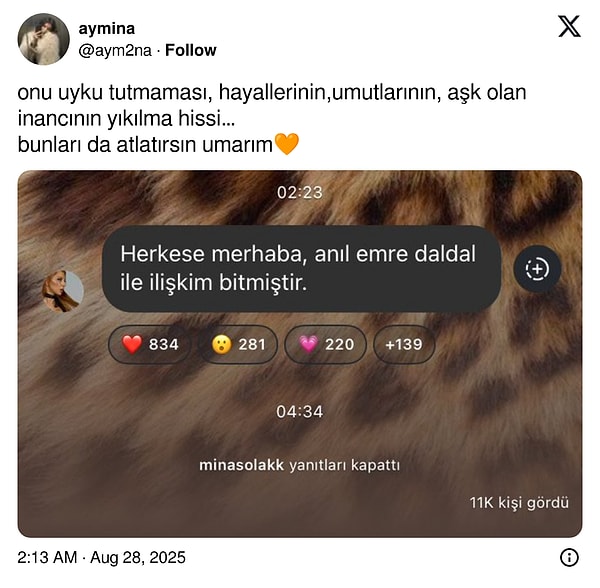Open the @aym2na handle
The height and width of the screenshot is (588, 600).
pyautogui.click(x=116, y=50)
